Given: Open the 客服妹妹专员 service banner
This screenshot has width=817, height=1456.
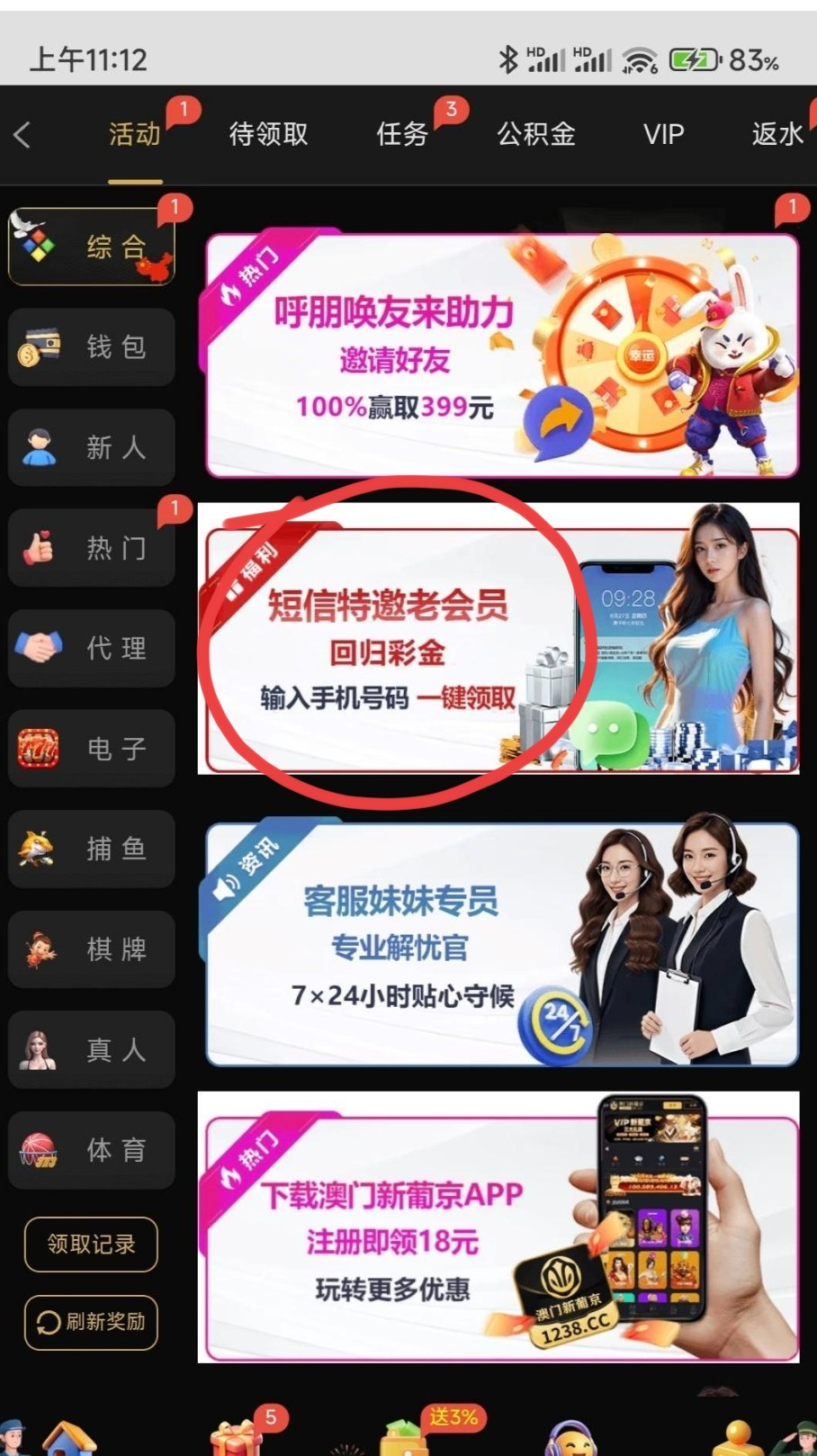Looking at the screenshot, I should [x=501, y=945].
